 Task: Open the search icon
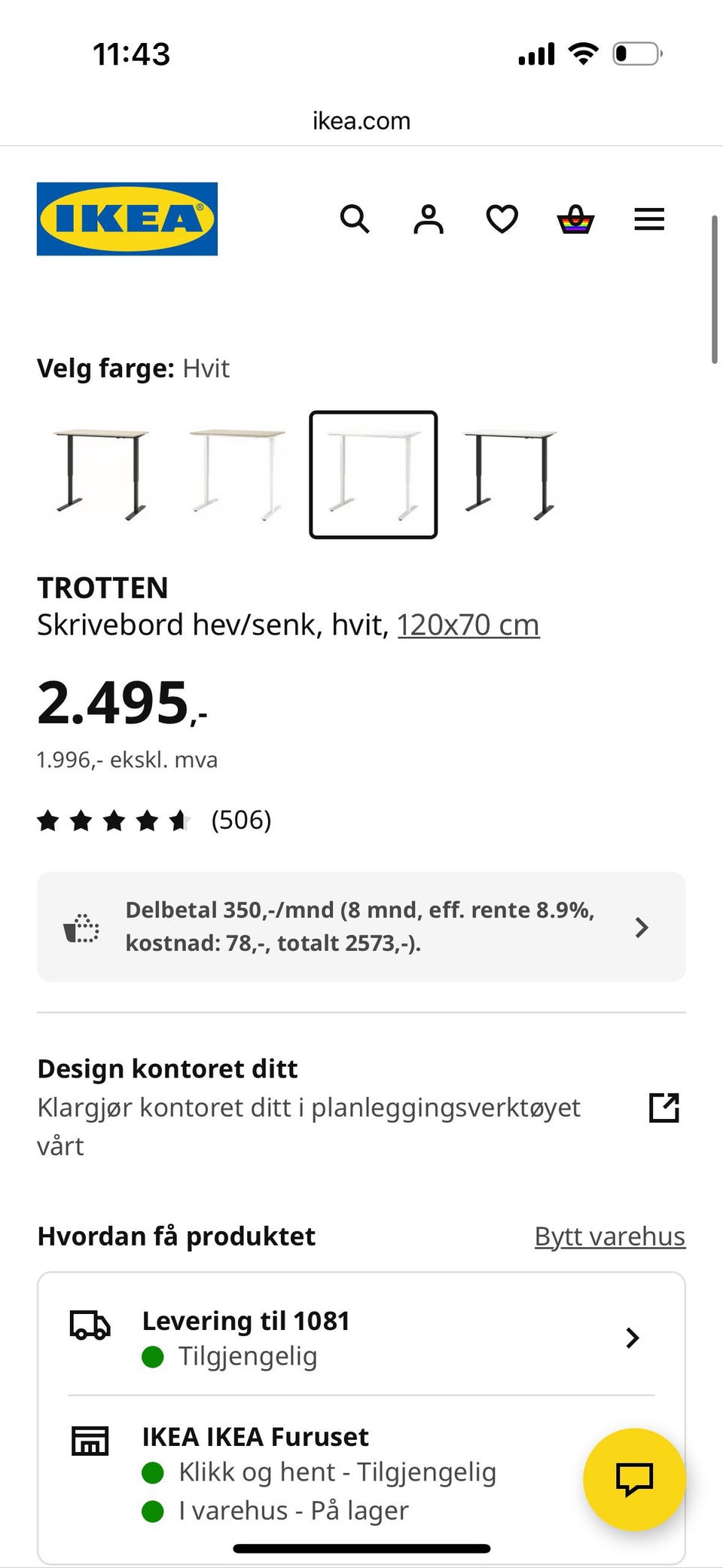355,219
